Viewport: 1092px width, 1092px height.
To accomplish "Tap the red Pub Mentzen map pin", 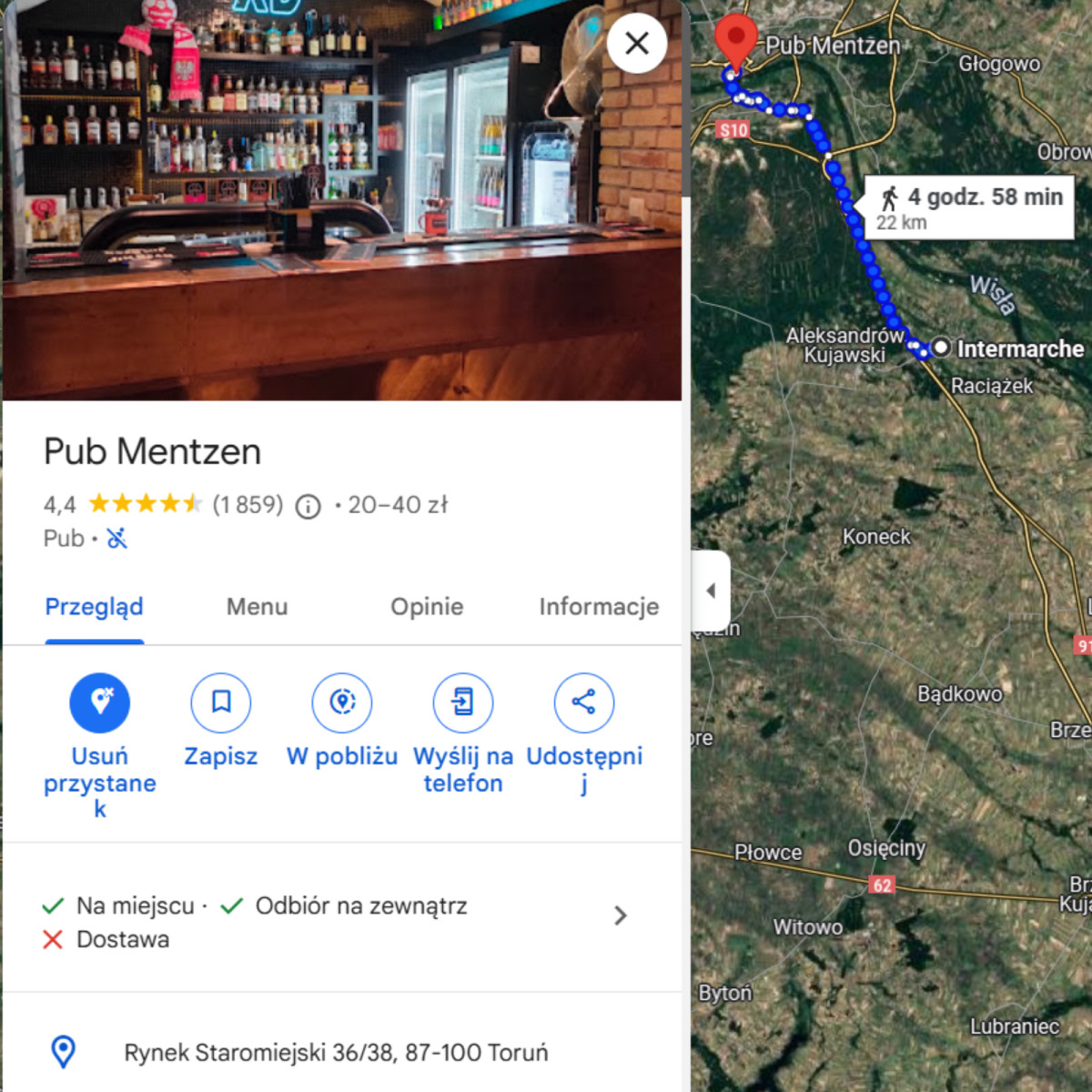I will coord(735,38).
